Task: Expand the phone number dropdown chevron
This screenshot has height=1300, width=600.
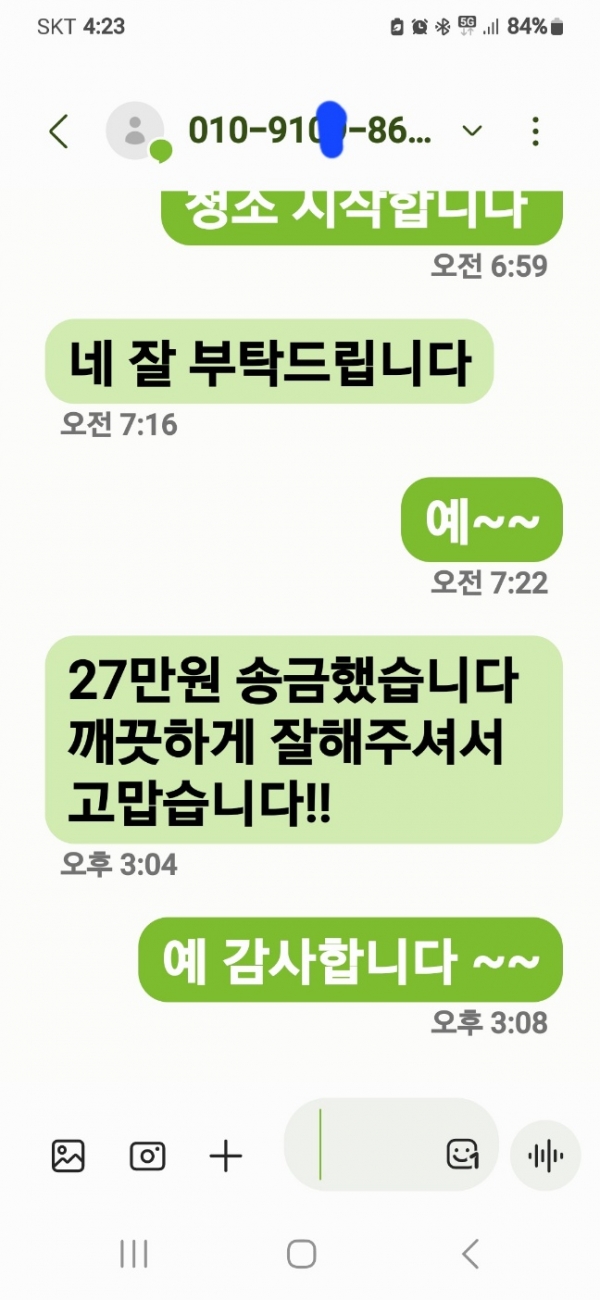Action: [472, 131]
